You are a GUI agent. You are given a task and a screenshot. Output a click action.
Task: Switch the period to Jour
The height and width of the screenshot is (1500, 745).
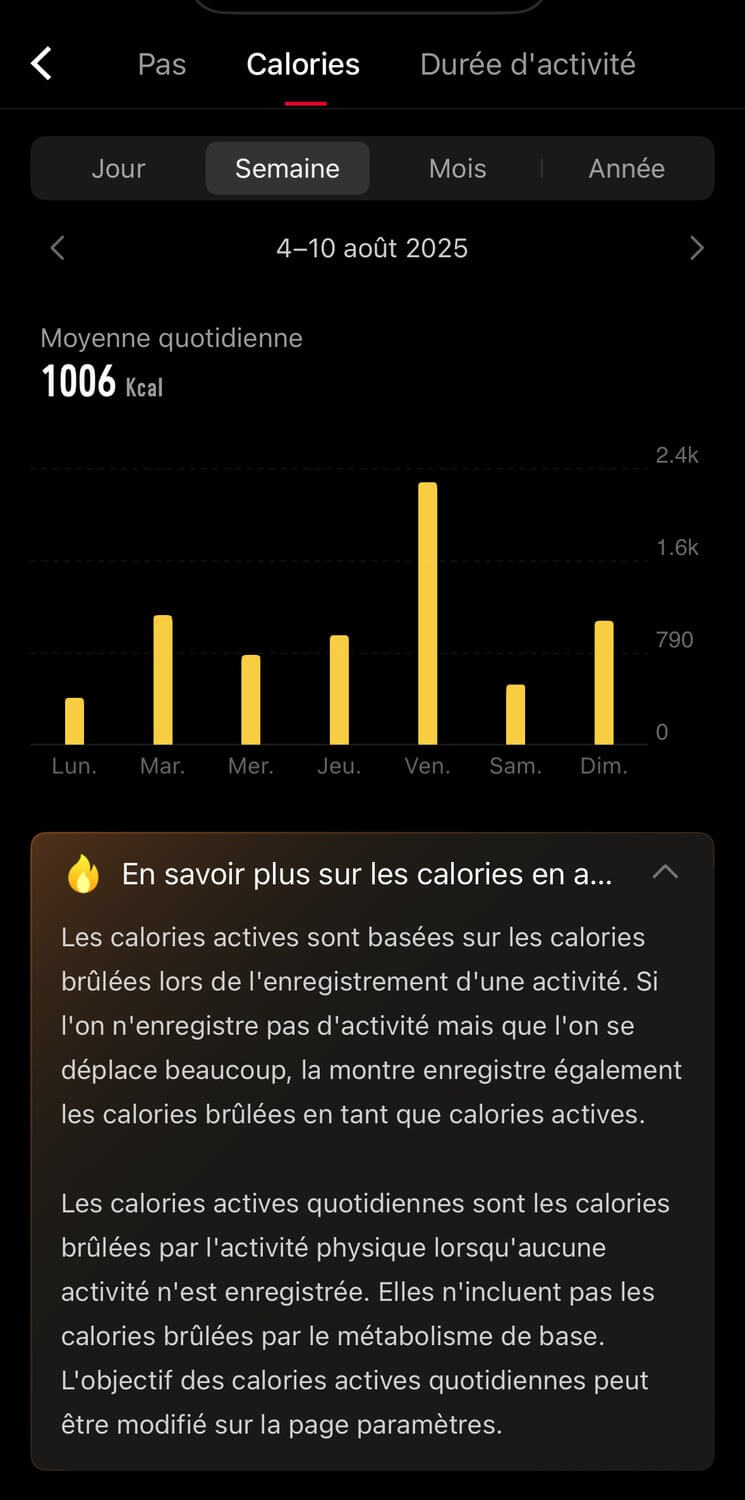click(x=118, y=168)
